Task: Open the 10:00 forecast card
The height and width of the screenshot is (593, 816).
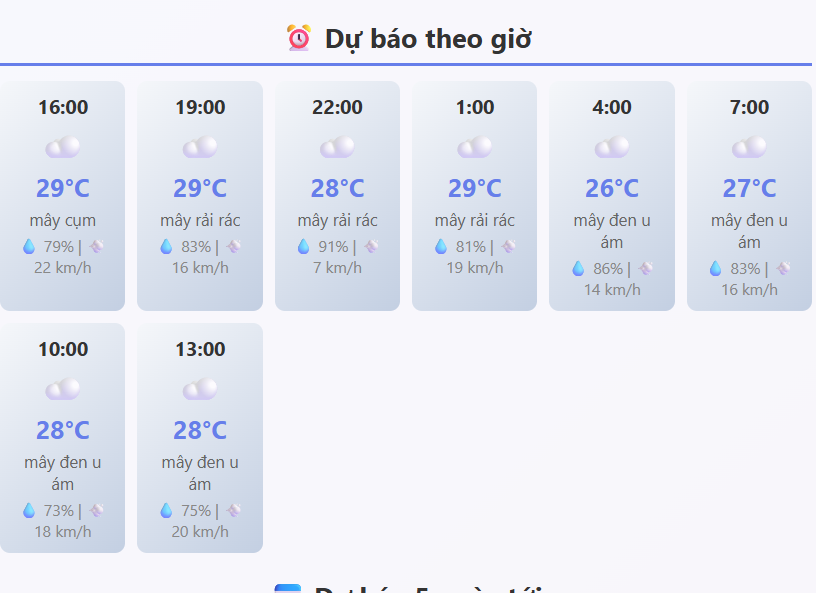Action: (x=62, y=438)
